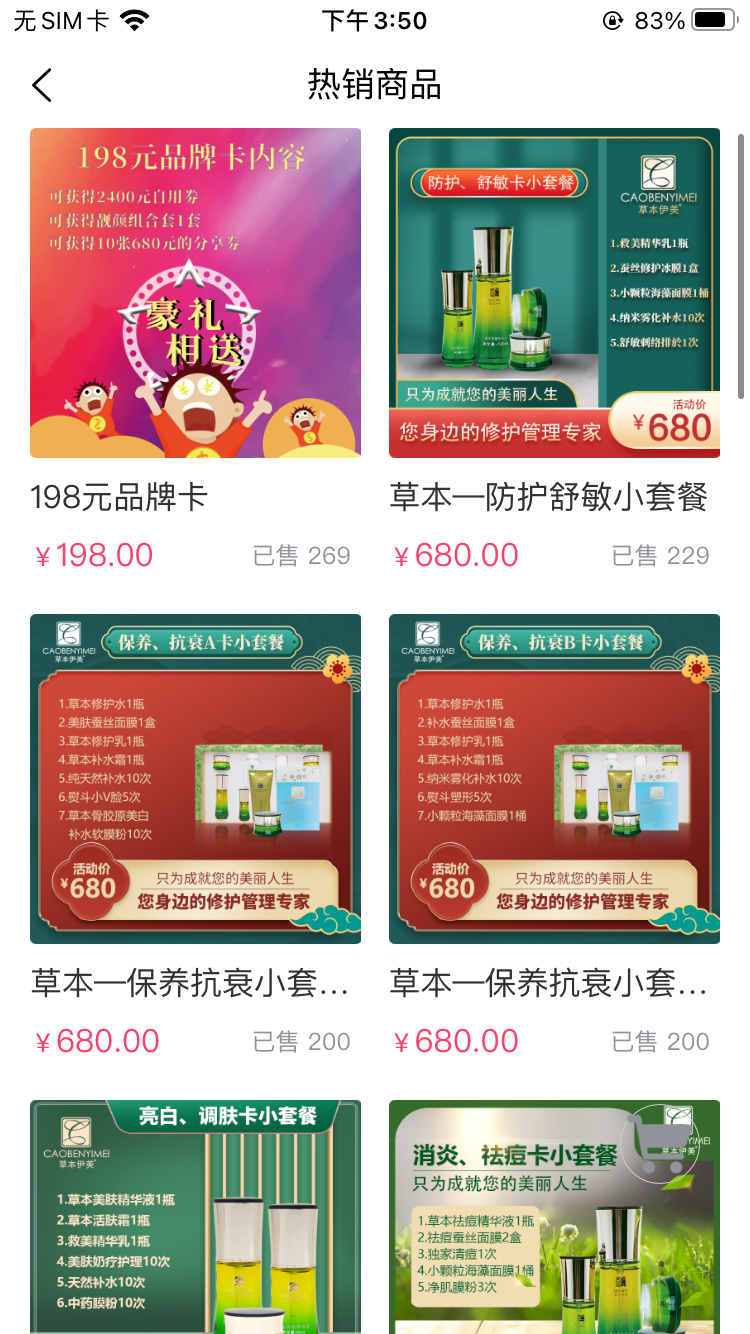The width and height of the screenshot is (750, 1334).
Task: Open the 保养、抗衰B卡小套餐 product card
Action: (x=554, y=778)
